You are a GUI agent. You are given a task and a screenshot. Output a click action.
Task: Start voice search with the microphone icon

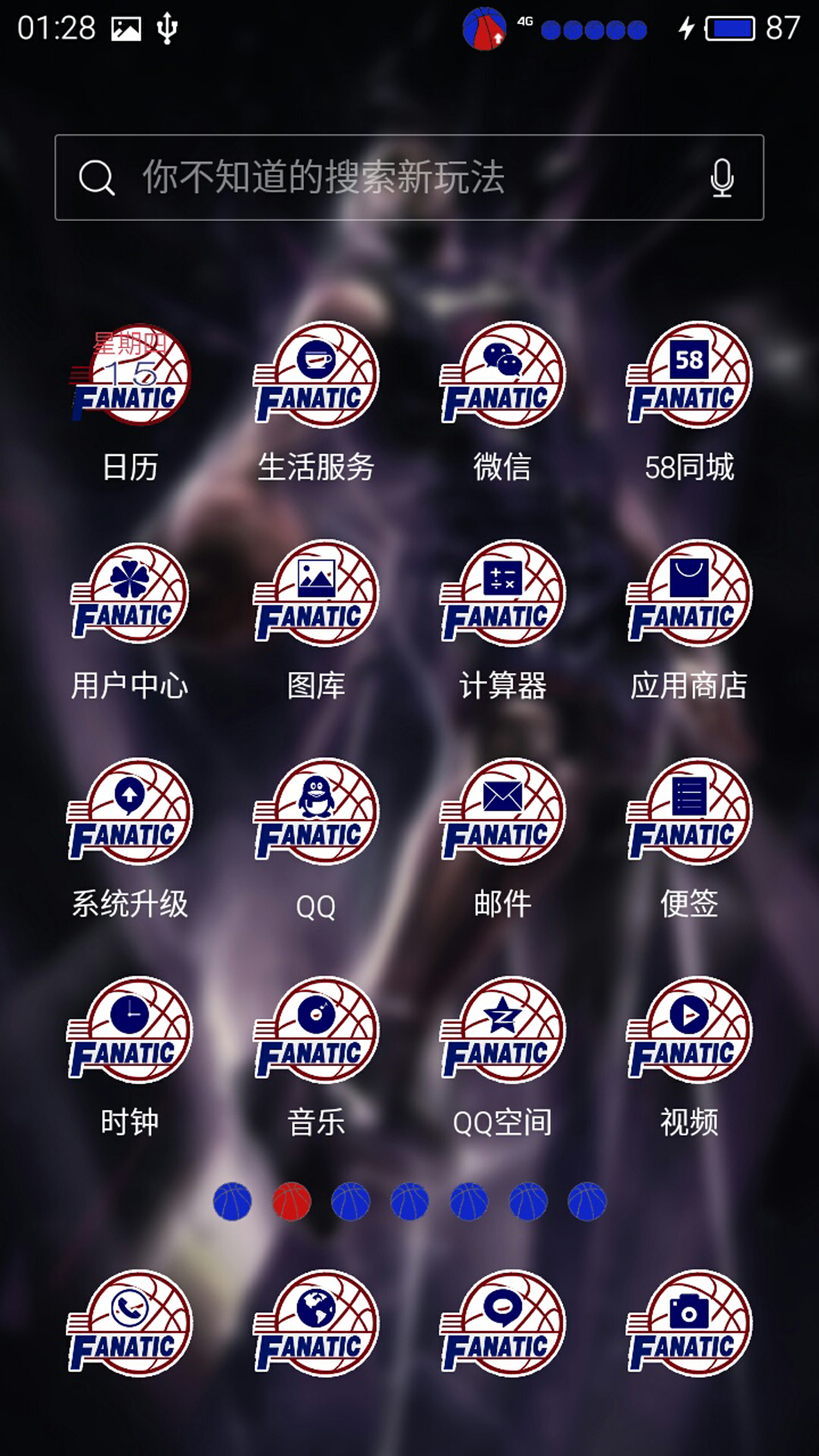click(721, 177)
